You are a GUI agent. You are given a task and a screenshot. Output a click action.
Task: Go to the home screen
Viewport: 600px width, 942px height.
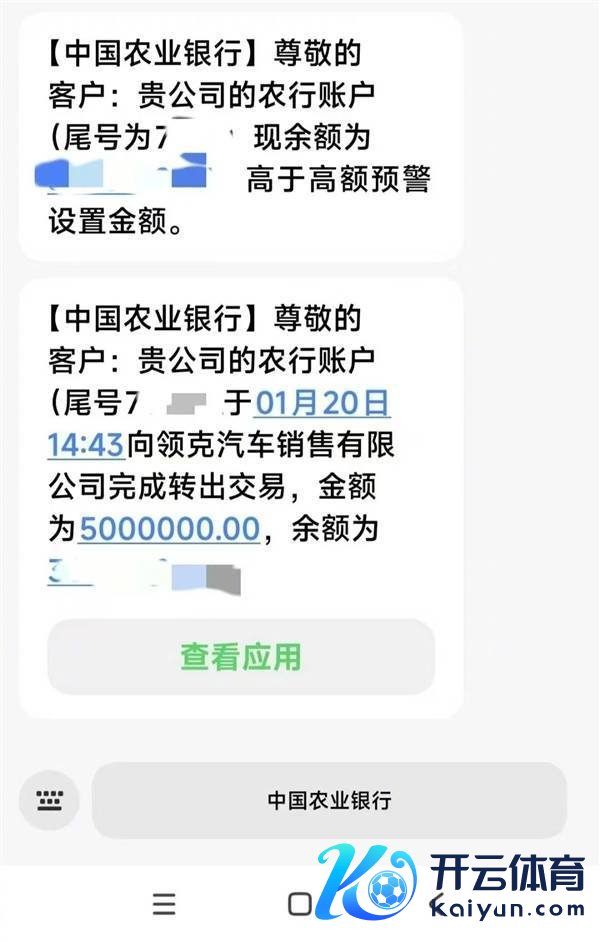[x=299, y=904]
